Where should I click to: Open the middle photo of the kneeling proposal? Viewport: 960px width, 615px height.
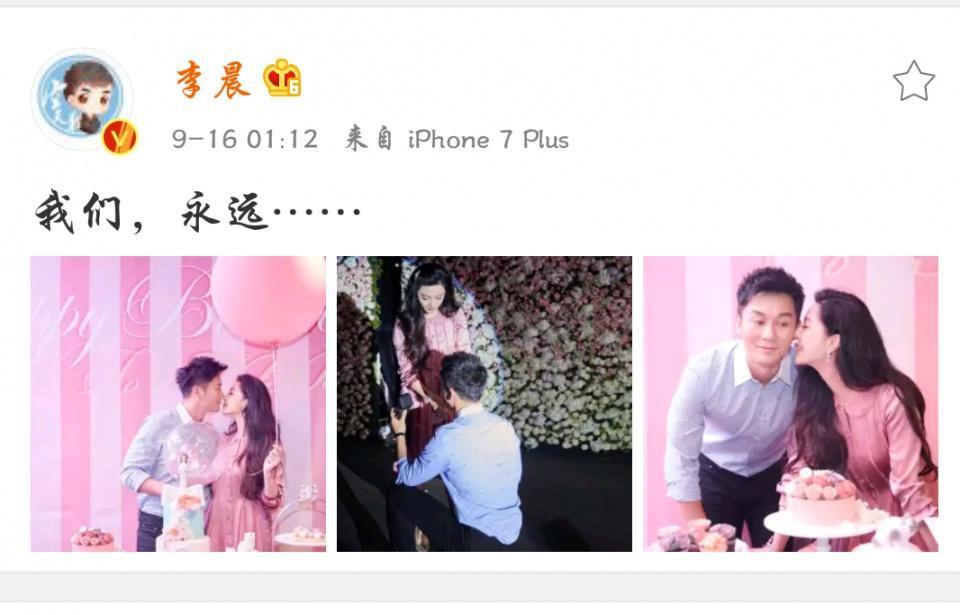(484, 403)
